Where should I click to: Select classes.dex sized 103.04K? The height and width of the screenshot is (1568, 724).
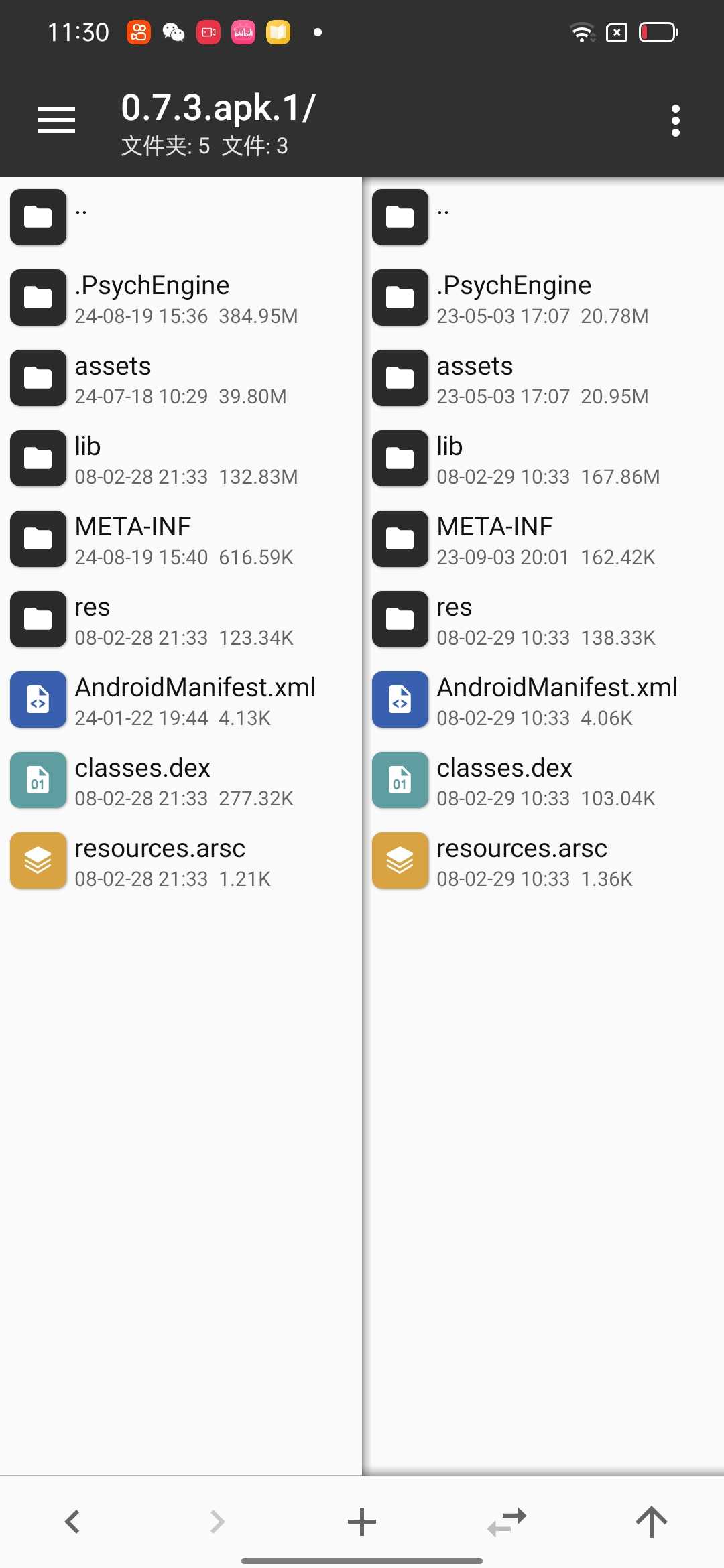(543, 780)
